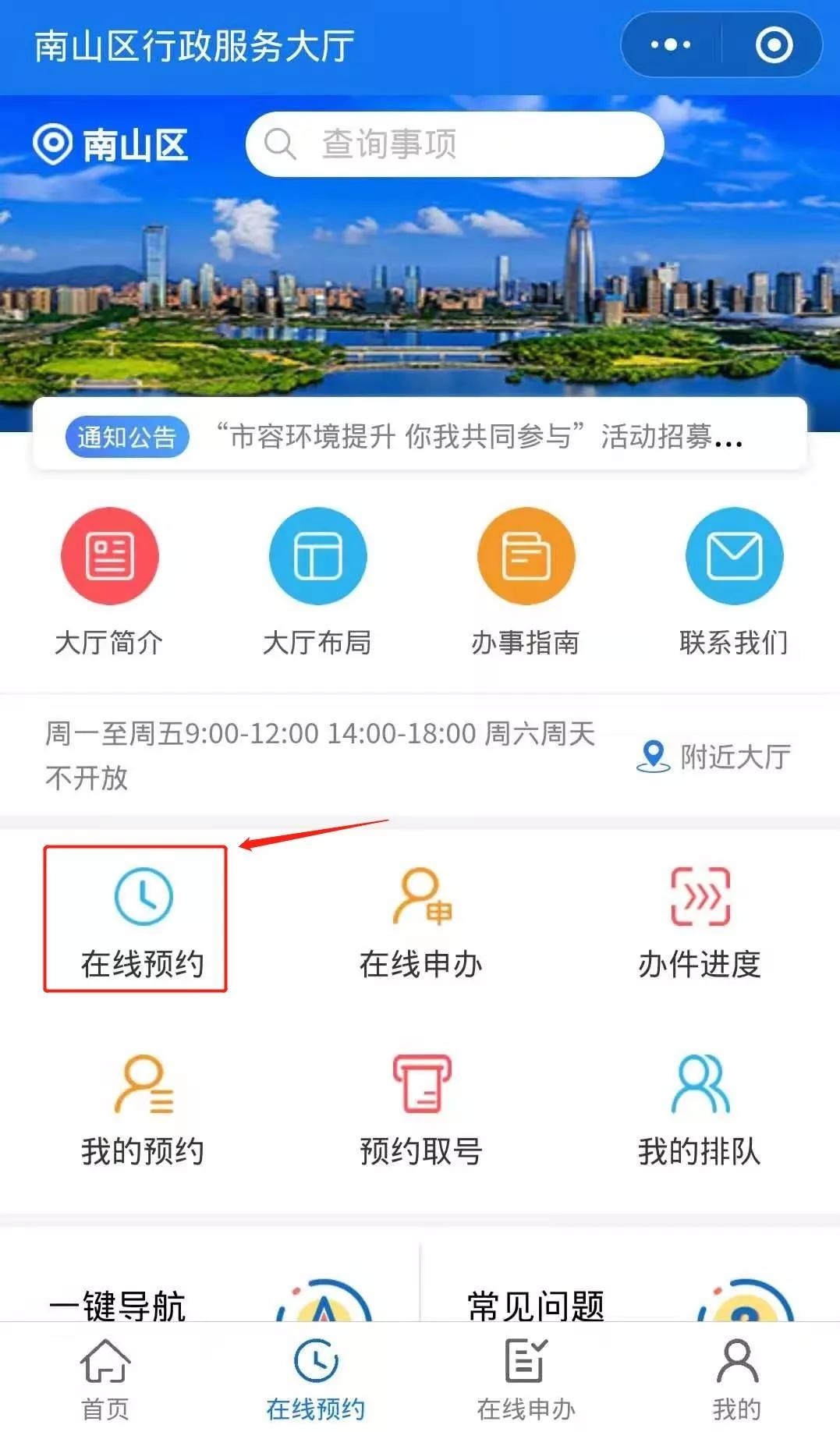
Task: Tap the 查询事项 search field
Action: pyautogui.click(x=455, y=143)
